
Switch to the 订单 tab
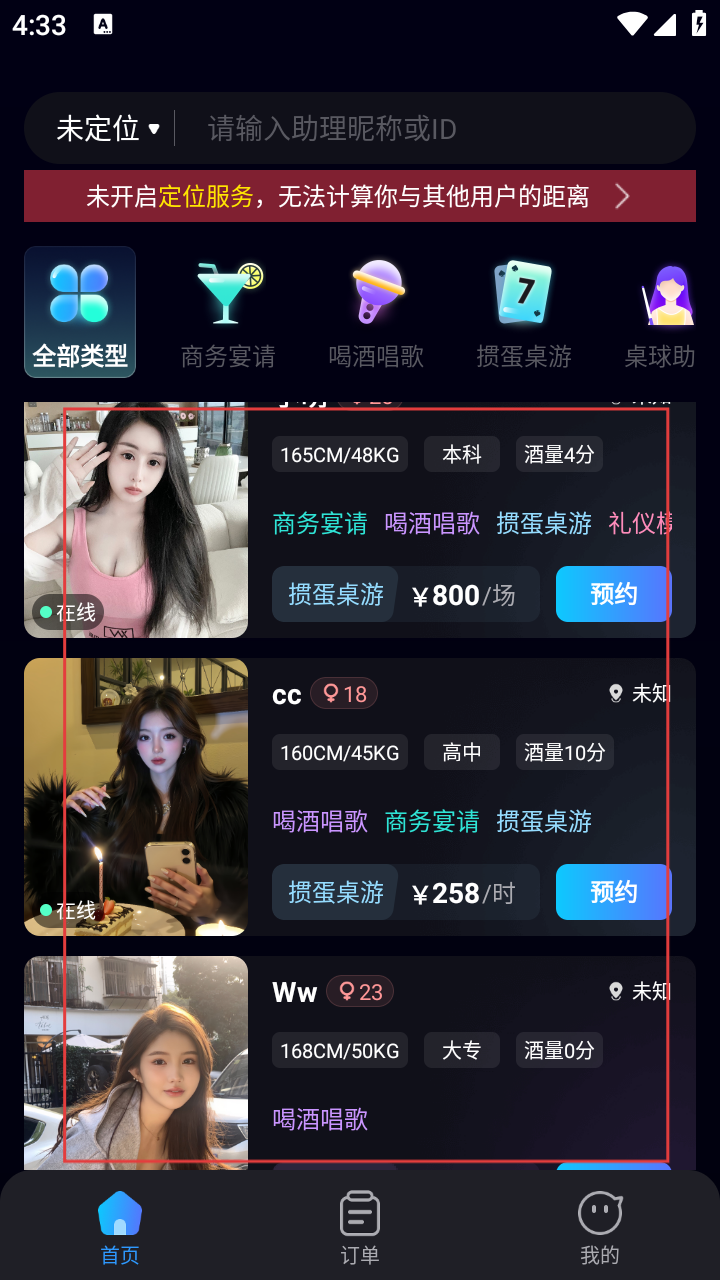[x=360, y=1226]
